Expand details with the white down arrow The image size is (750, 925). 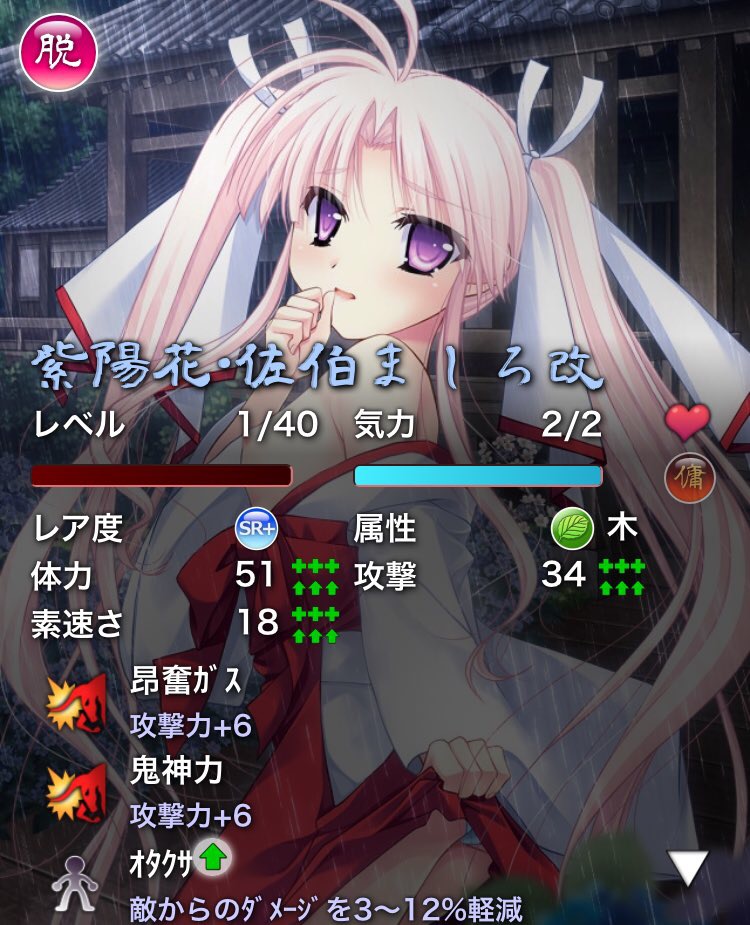(x=689, y=867)
